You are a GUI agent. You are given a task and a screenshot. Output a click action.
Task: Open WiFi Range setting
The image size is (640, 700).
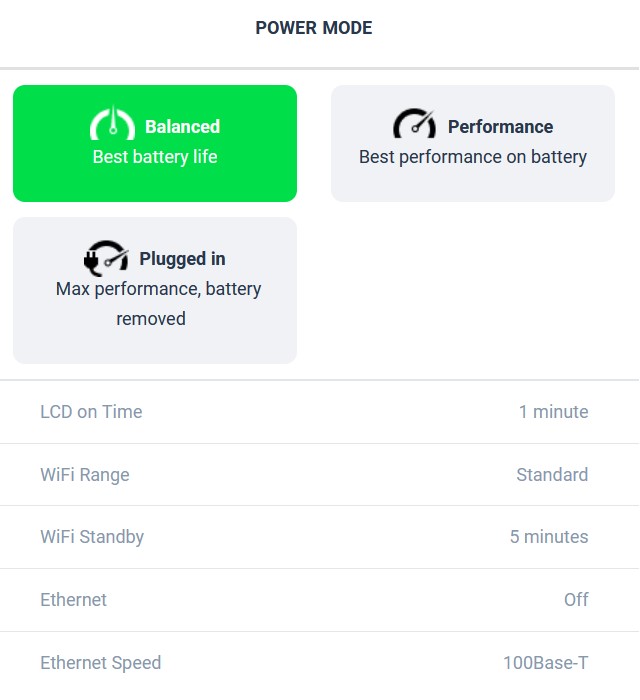tap(319, 475)
